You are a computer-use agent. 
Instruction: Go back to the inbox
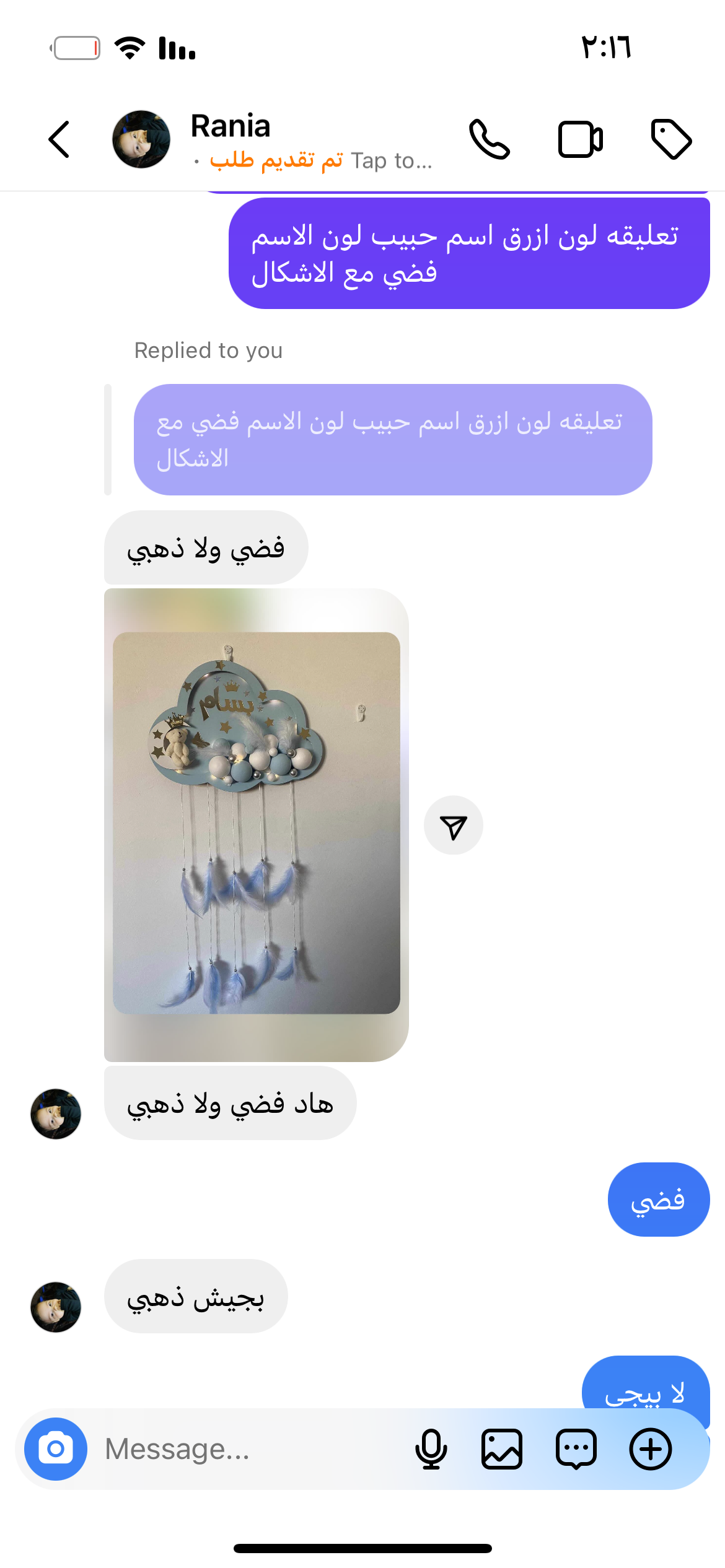59,139
